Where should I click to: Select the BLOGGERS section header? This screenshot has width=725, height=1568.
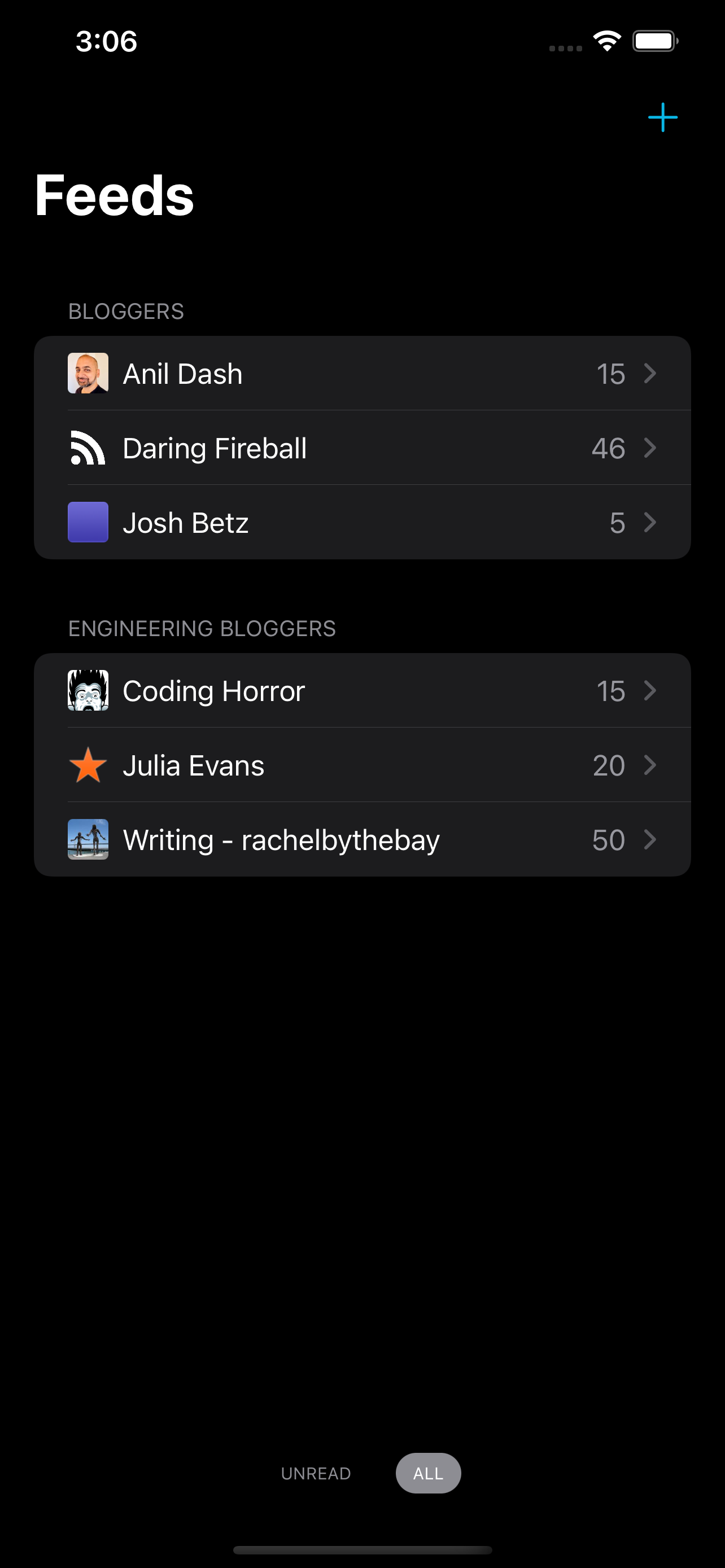tap(126, 311)
